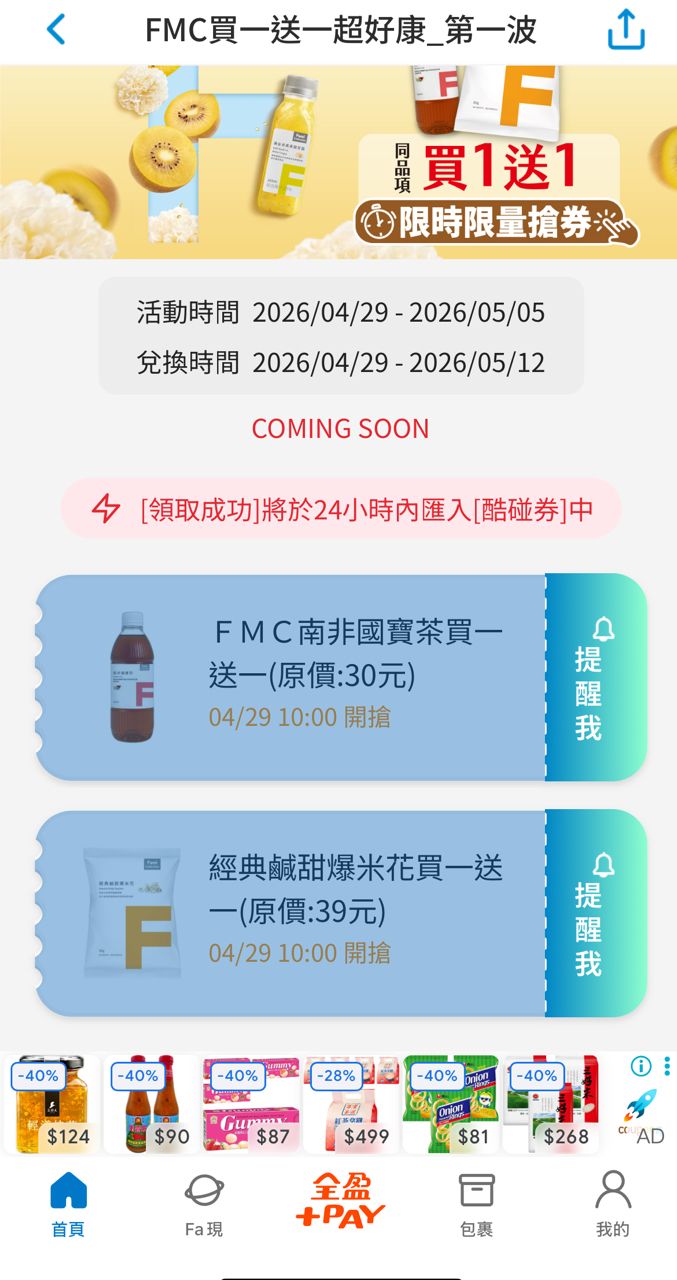
Task: Open the $124 ad product
Action: click(x=52, y=1105)
